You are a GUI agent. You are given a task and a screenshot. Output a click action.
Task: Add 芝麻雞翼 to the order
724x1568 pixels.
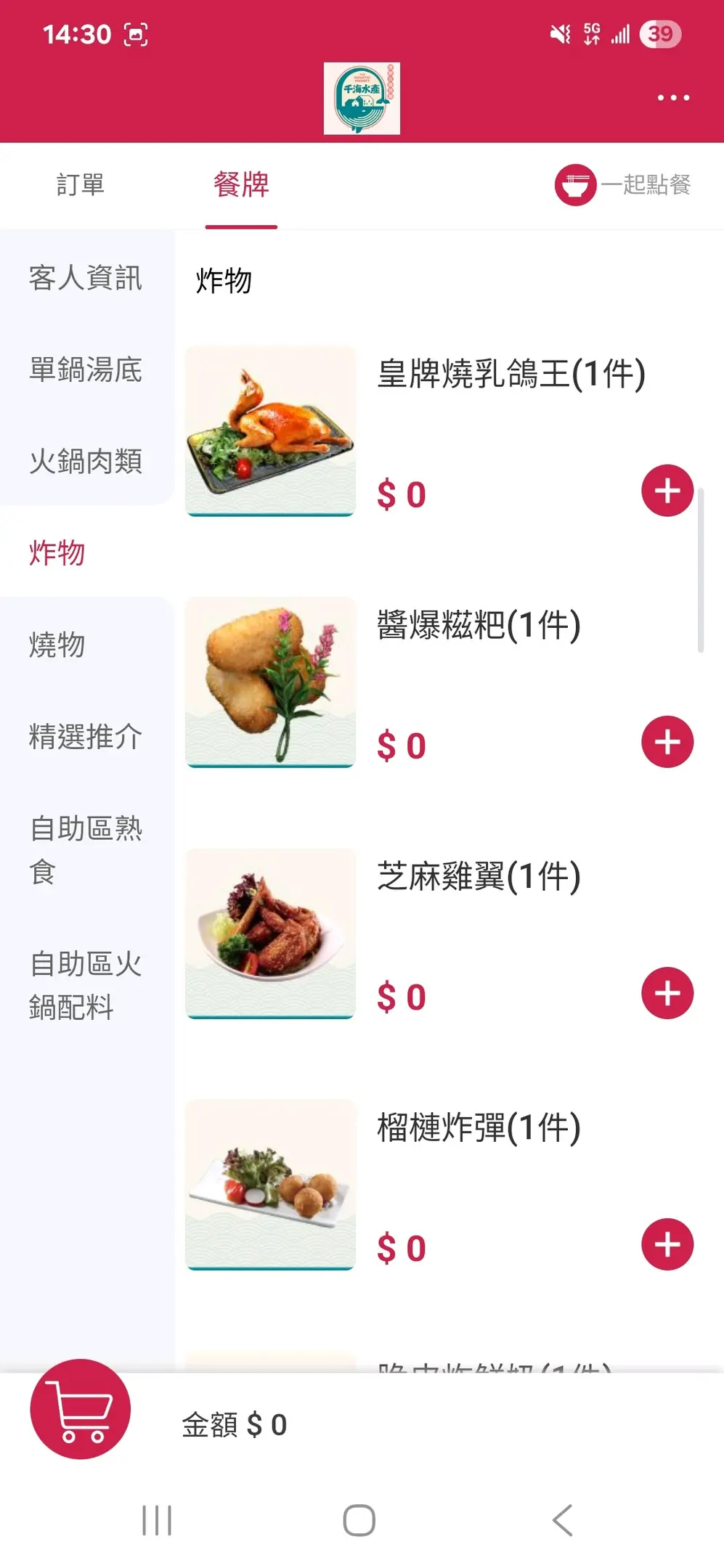click(x=667, y=993)
